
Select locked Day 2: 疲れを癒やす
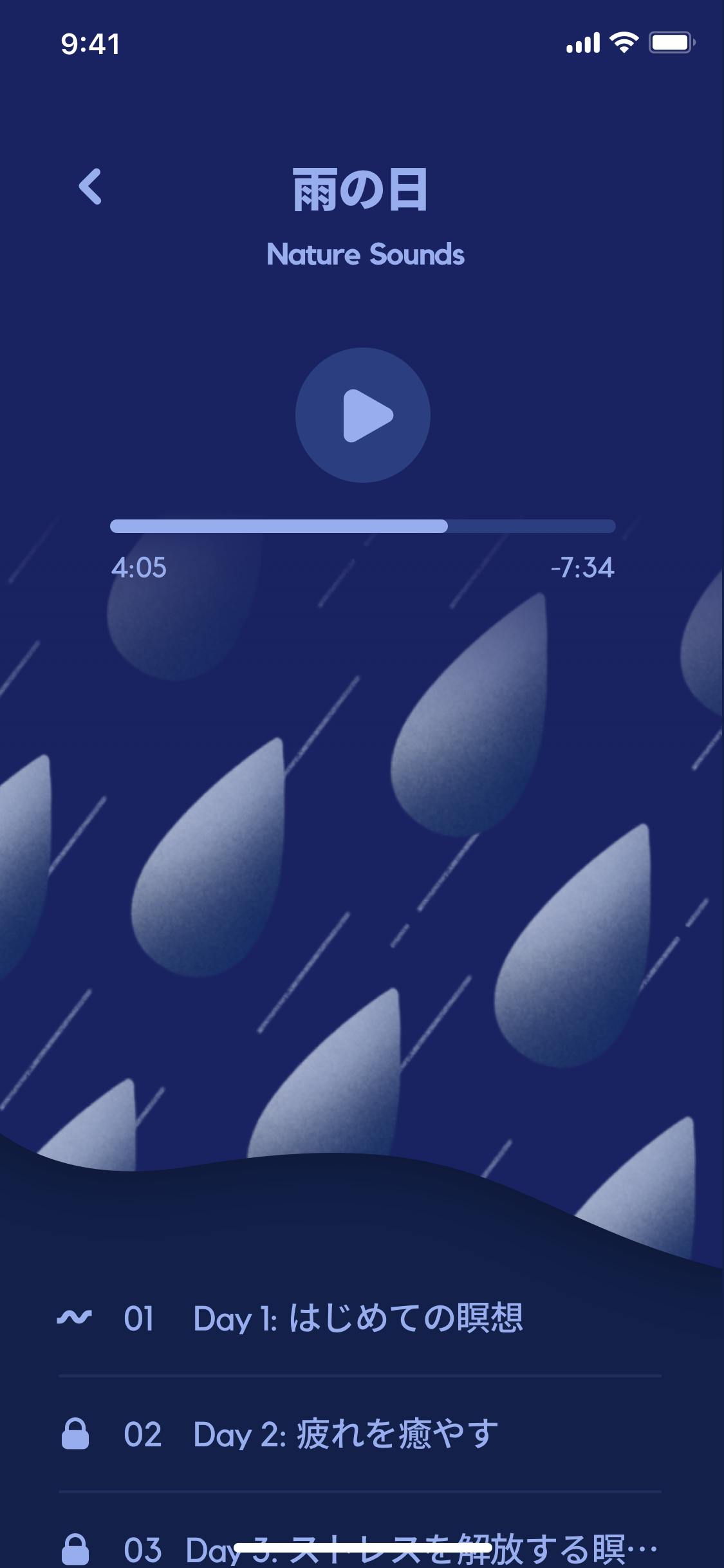click(346, 1434)
